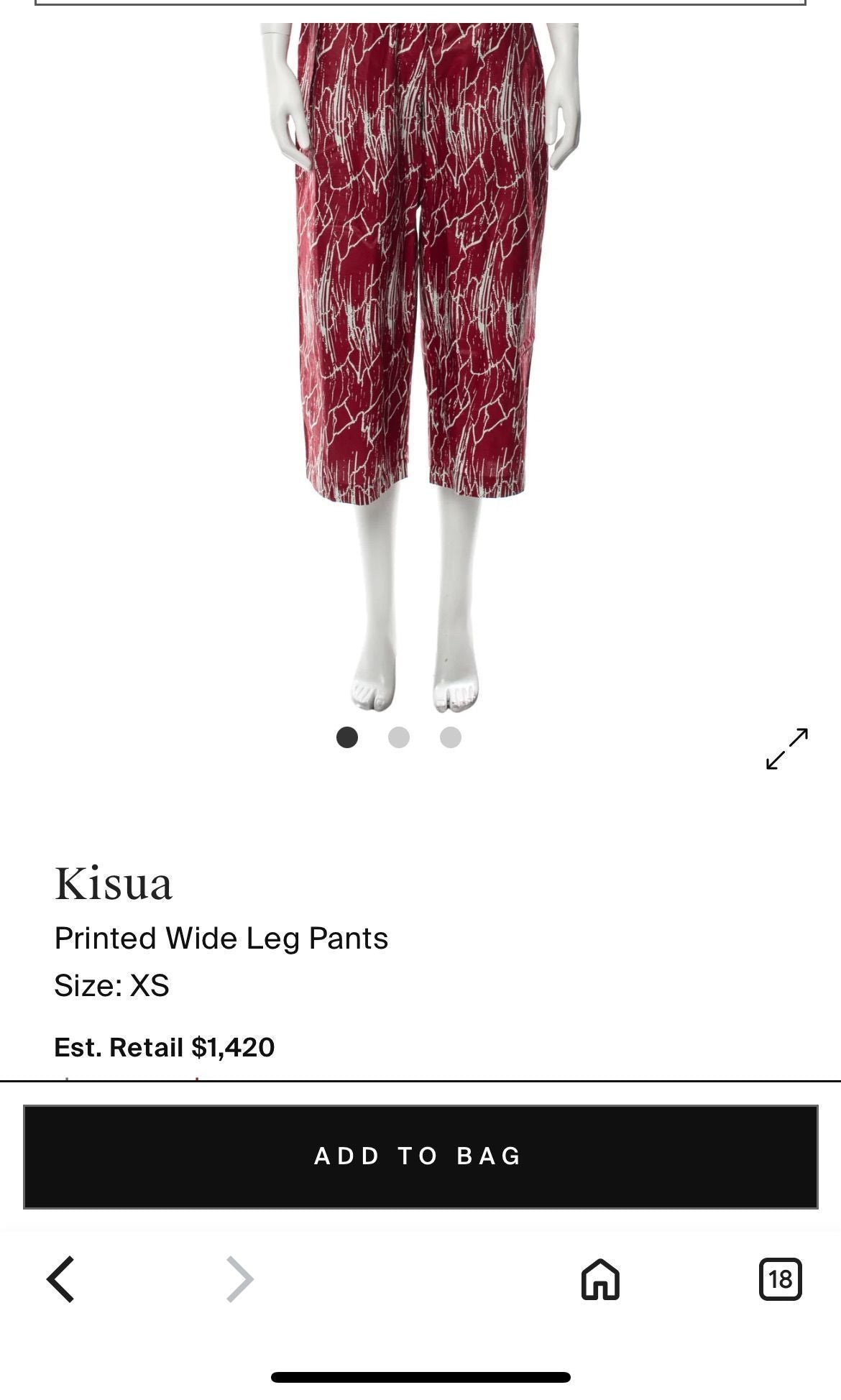Viewport: 841px width, 1400px height.
Task: Open the tab switcher showing 18 tabs
Action: 780,1279
